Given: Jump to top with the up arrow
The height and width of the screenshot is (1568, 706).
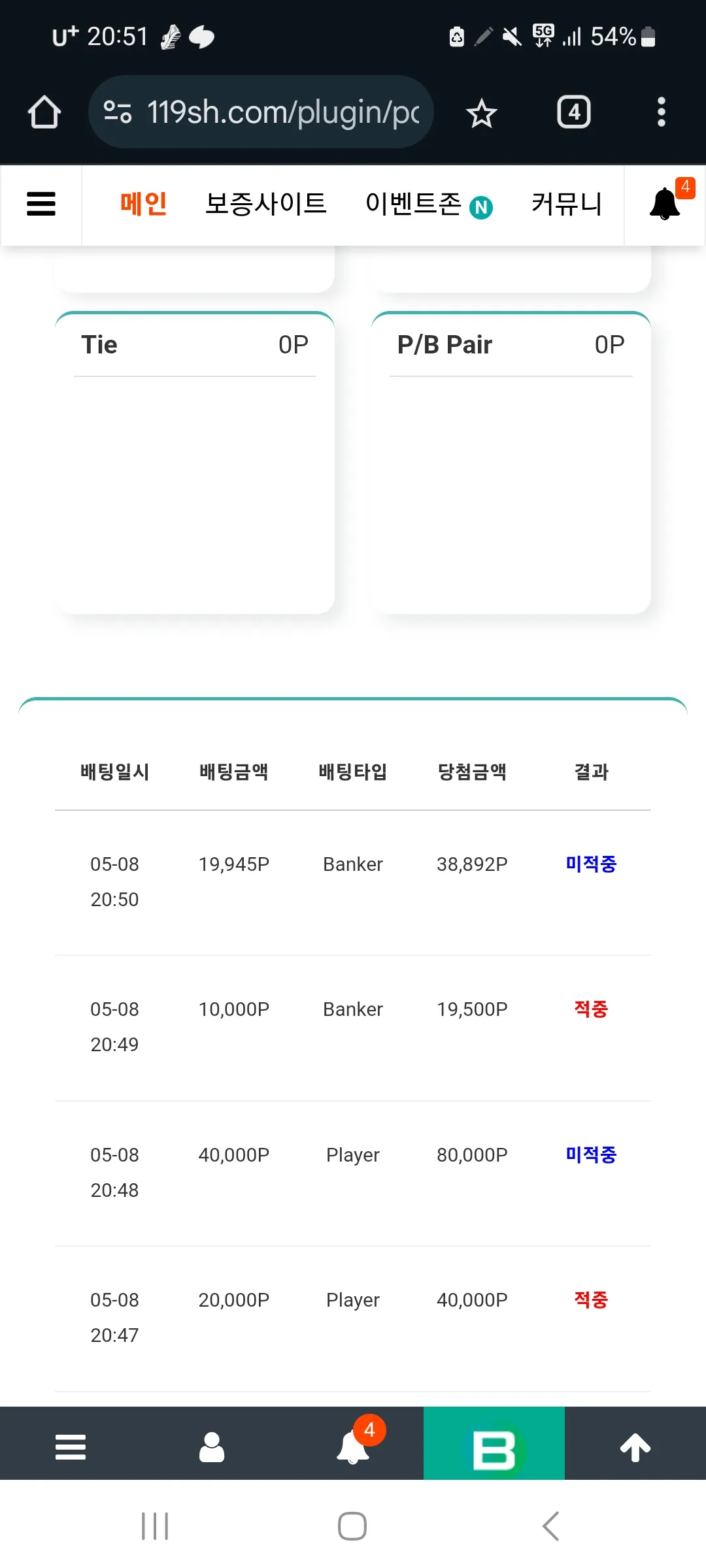Looking at the screenshot, I should [x=635, y=1446].
